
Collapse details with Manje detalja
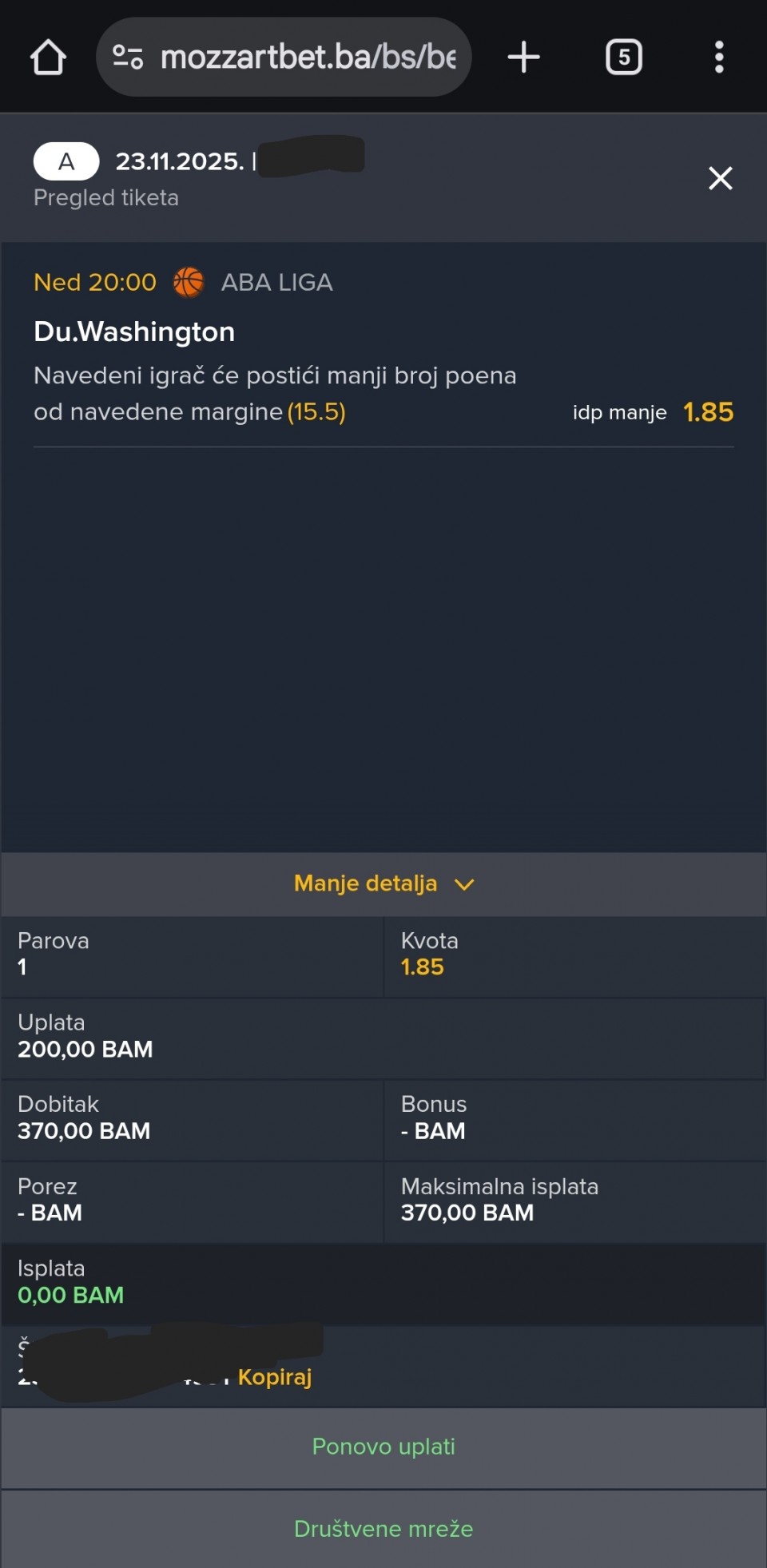coord(383,883)
